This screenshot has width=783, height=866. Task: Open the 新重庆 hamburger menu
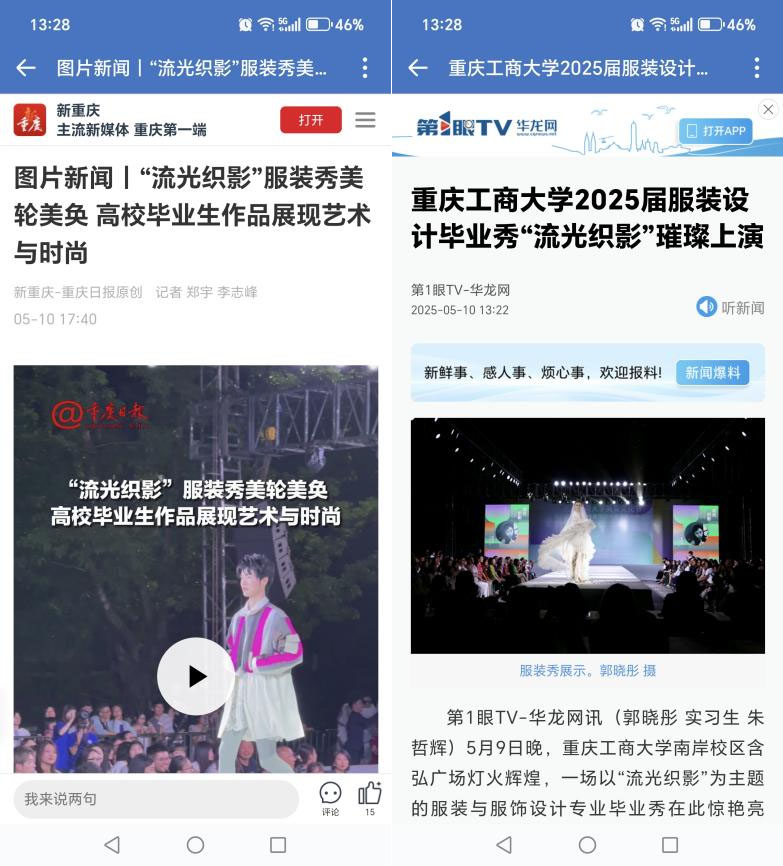366,120
